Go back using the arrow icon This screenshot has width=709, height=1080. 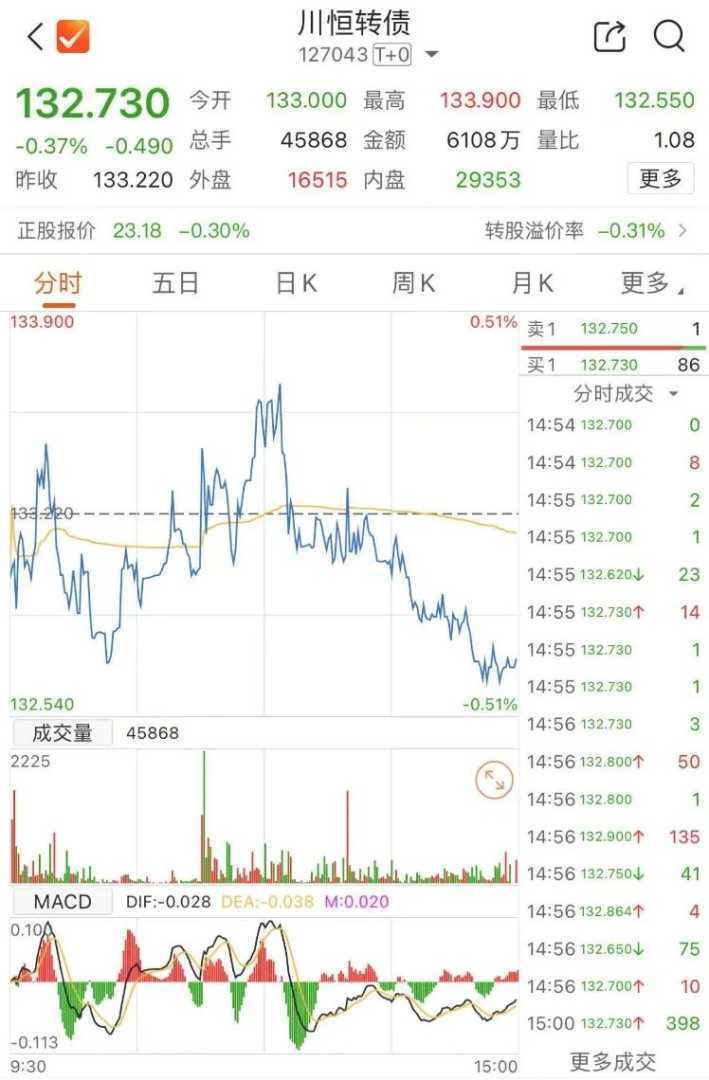[35, 37]
